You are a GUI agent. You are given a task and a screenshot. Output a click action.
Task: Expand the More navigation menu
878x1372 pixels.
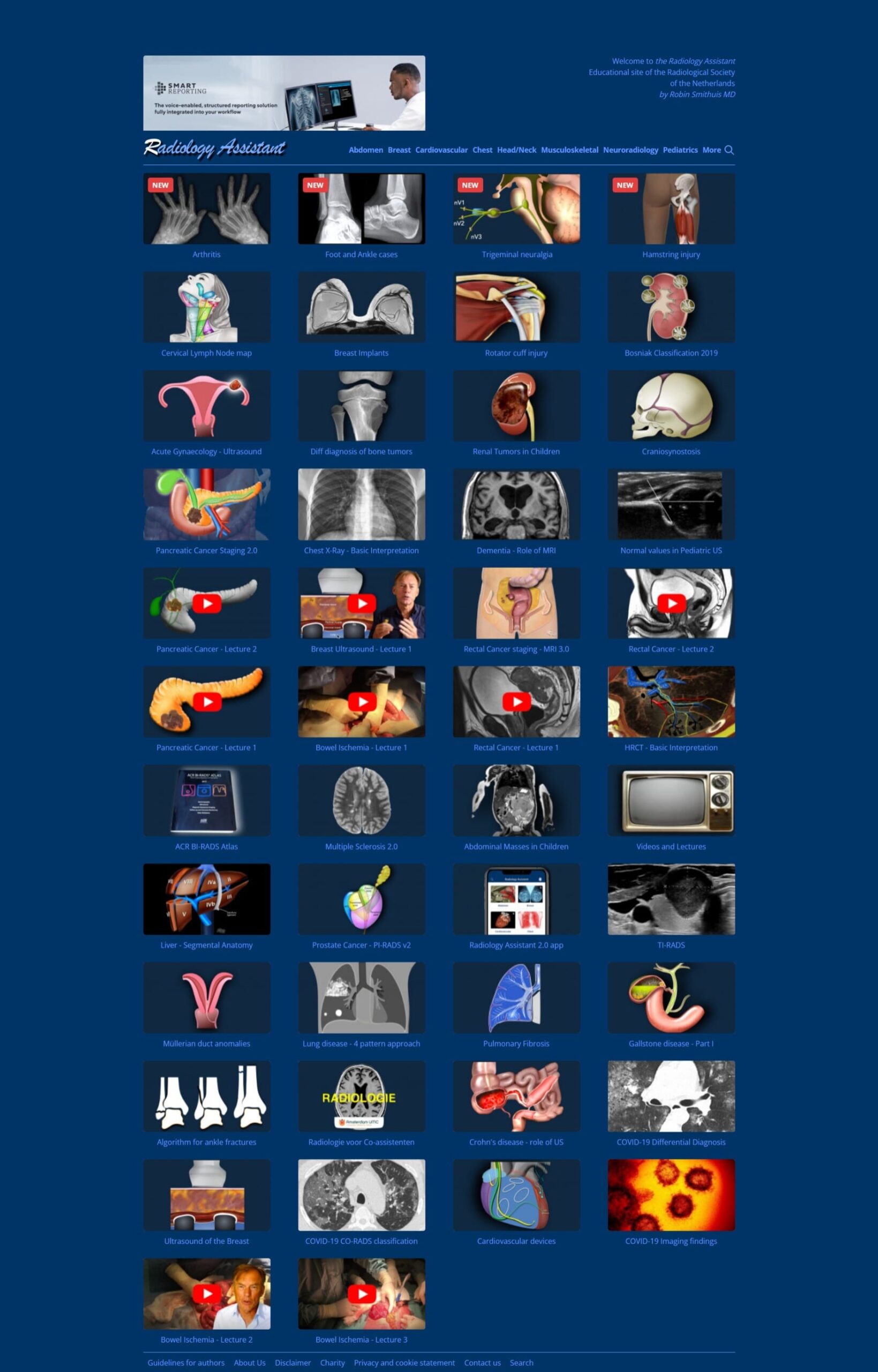point(711,150)
